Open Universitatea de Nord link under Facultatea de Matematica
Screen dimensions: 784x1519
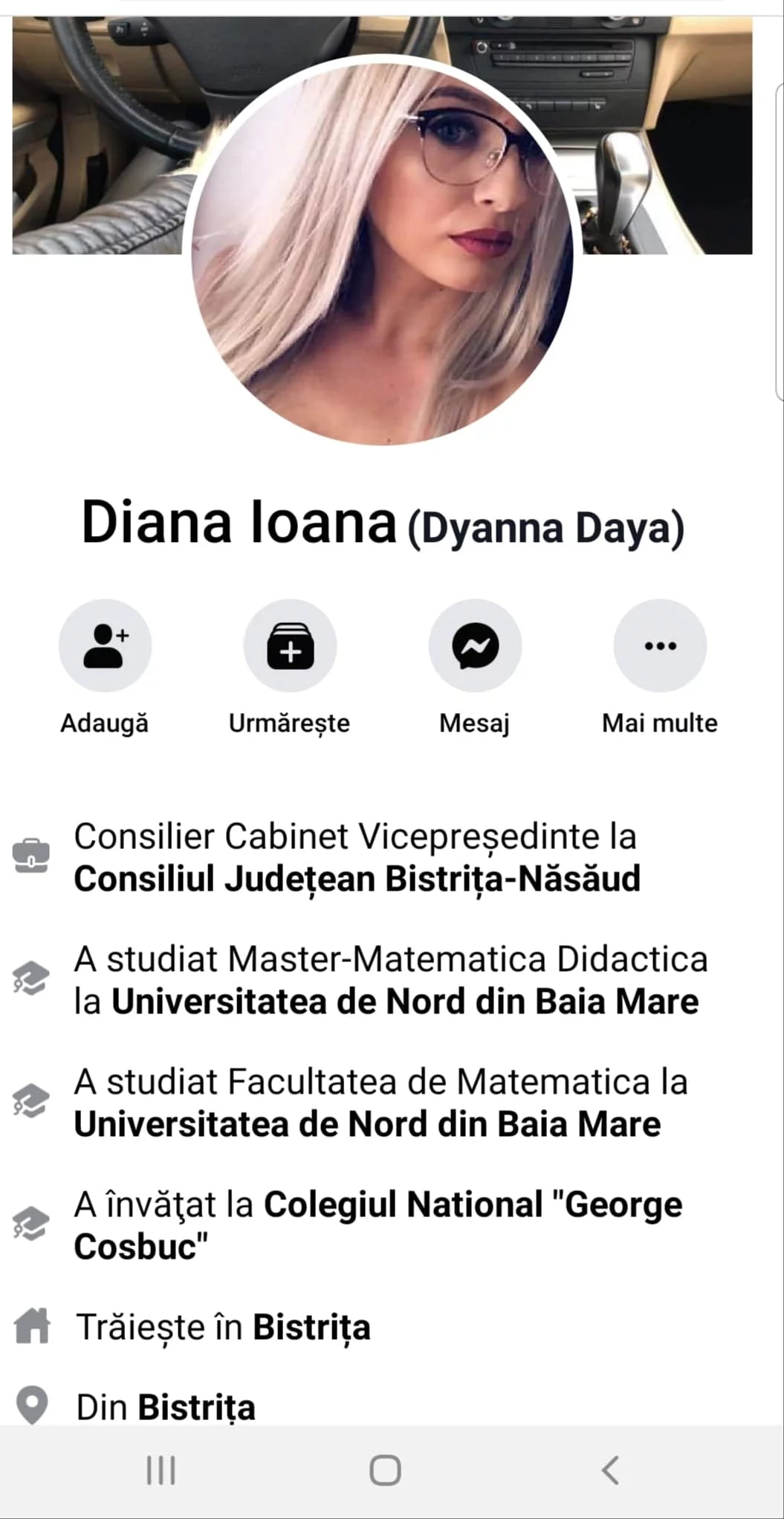(x=367, y=1124)
